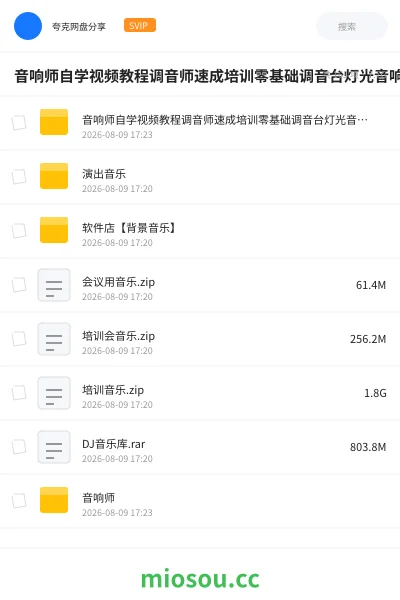
Task: Open the 音响师 folder
Action: click(x=200, y=501)
